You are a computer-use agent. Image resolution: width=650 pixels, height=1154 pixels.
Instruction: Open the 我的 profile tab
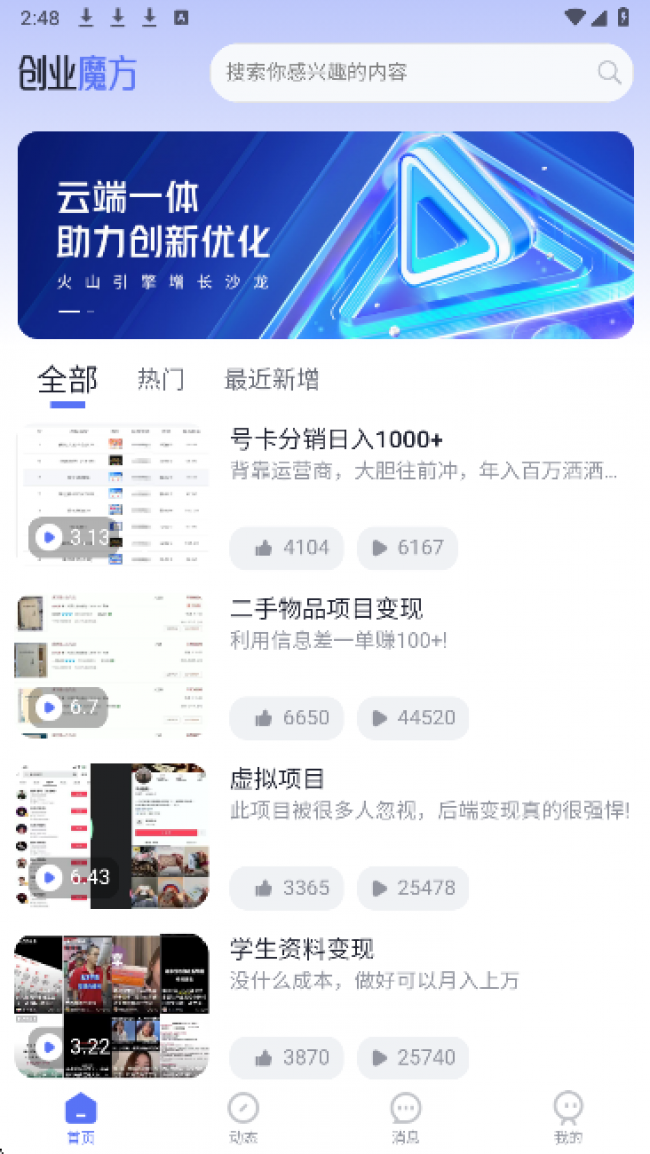(x=568, y=1117)
